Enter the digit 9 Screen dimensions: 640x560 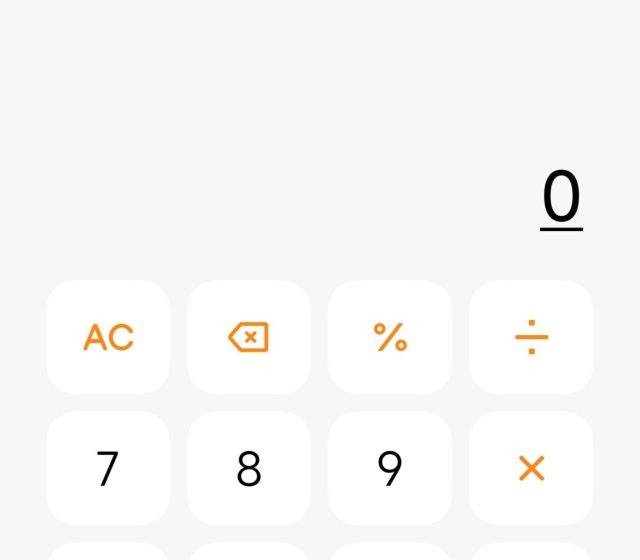point(390,468)
